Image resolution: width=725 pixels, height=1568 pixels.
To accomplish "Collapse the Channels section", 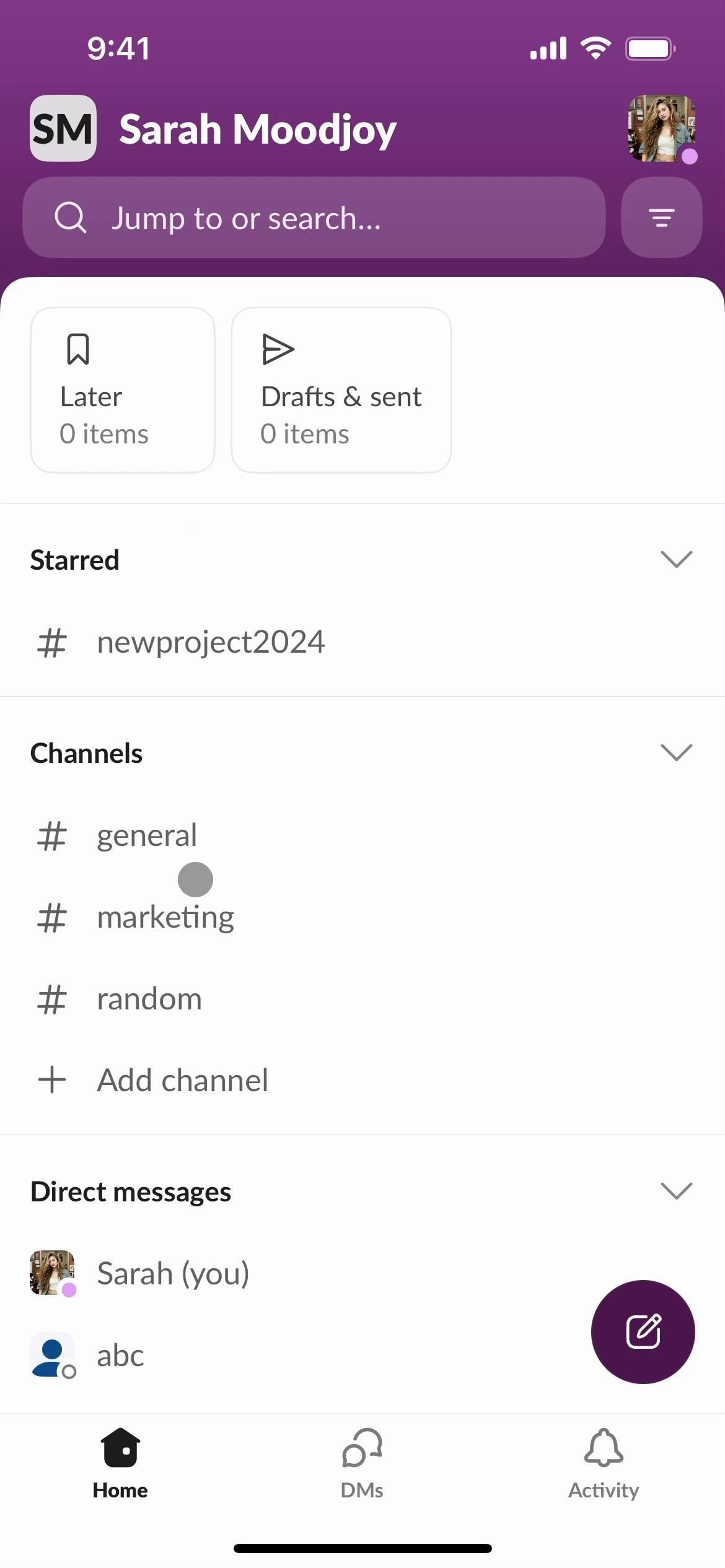I will [675, 752].
